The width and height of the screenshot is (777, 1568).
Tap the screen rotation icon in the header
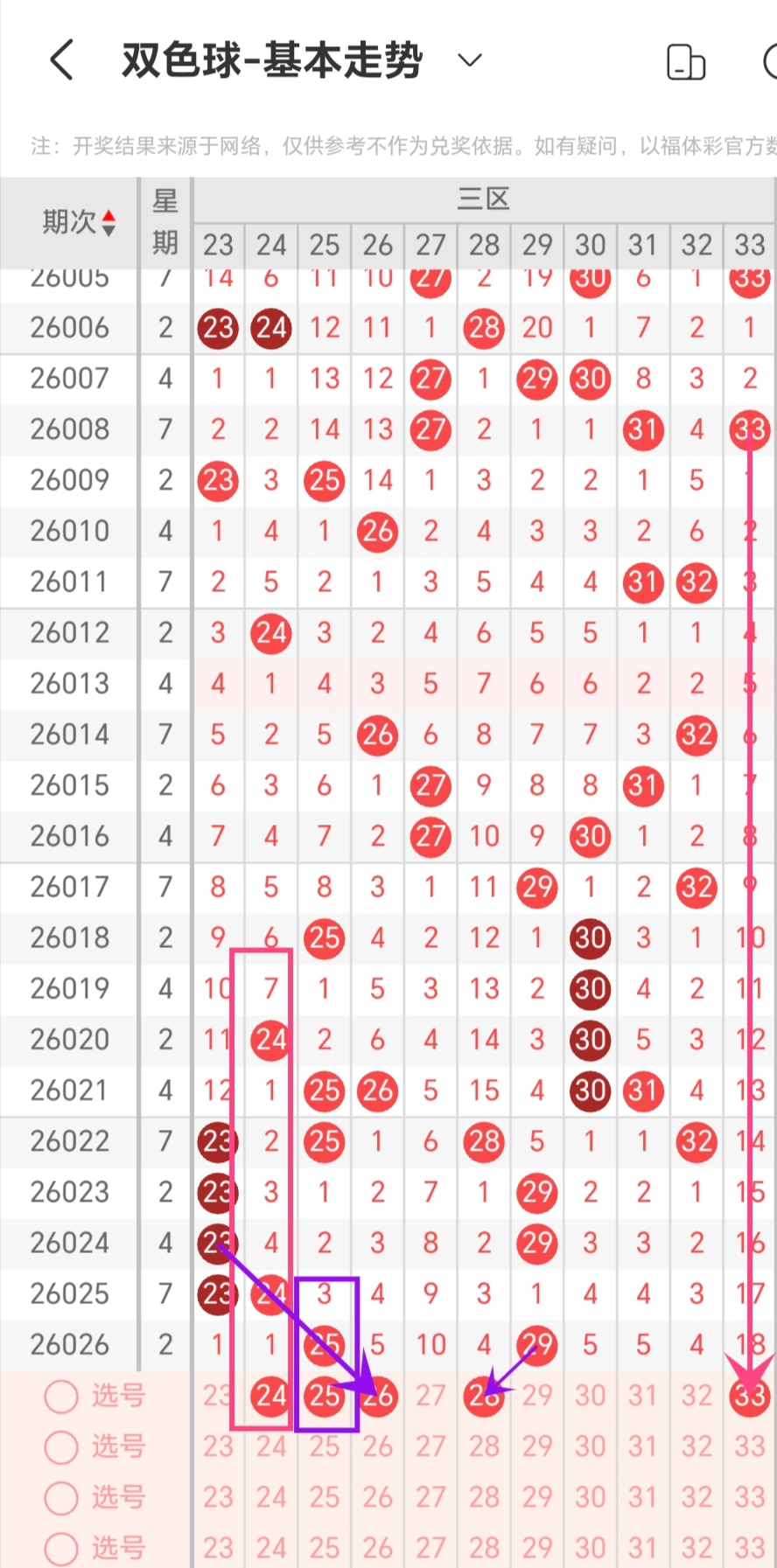685,62
